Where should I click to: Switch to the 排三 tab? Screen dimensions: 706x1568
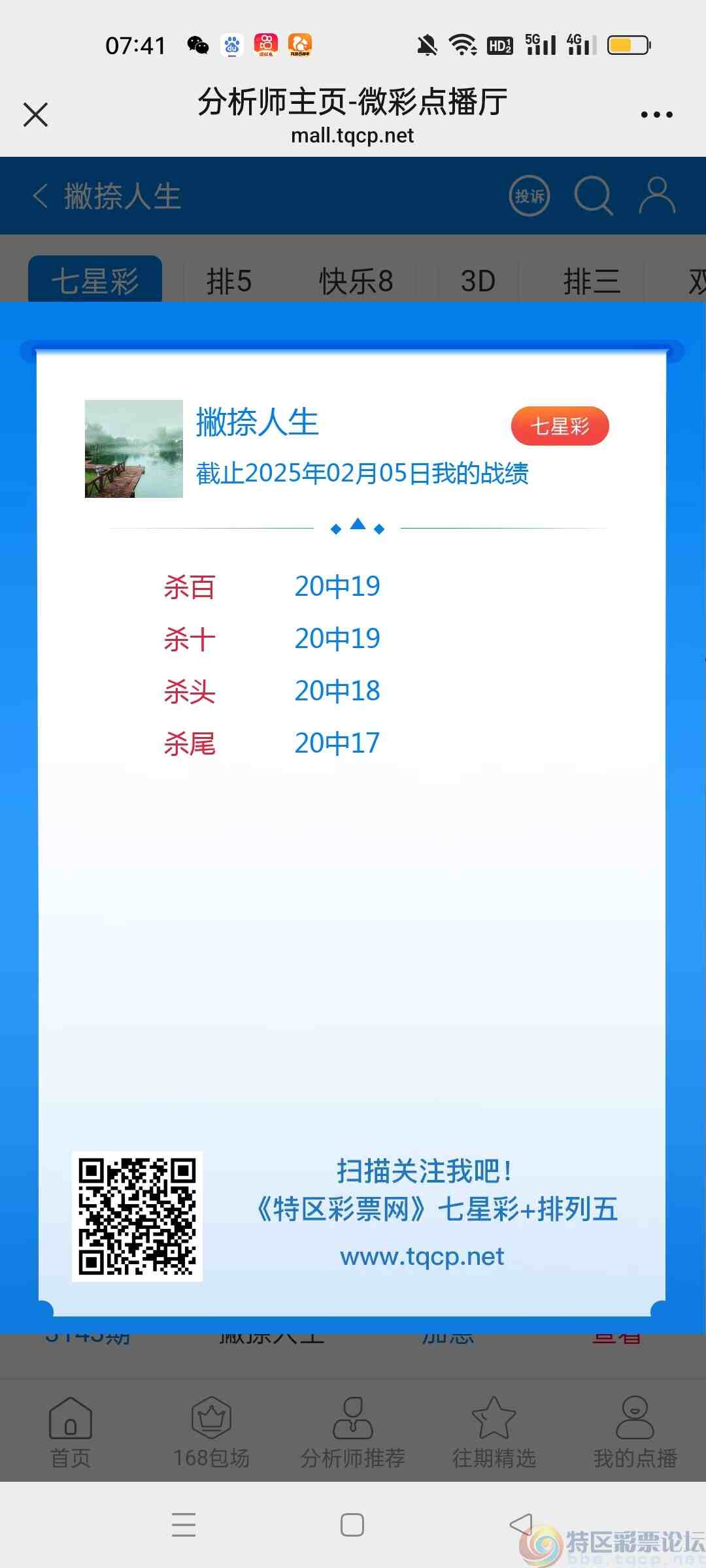tap(592, 280)
